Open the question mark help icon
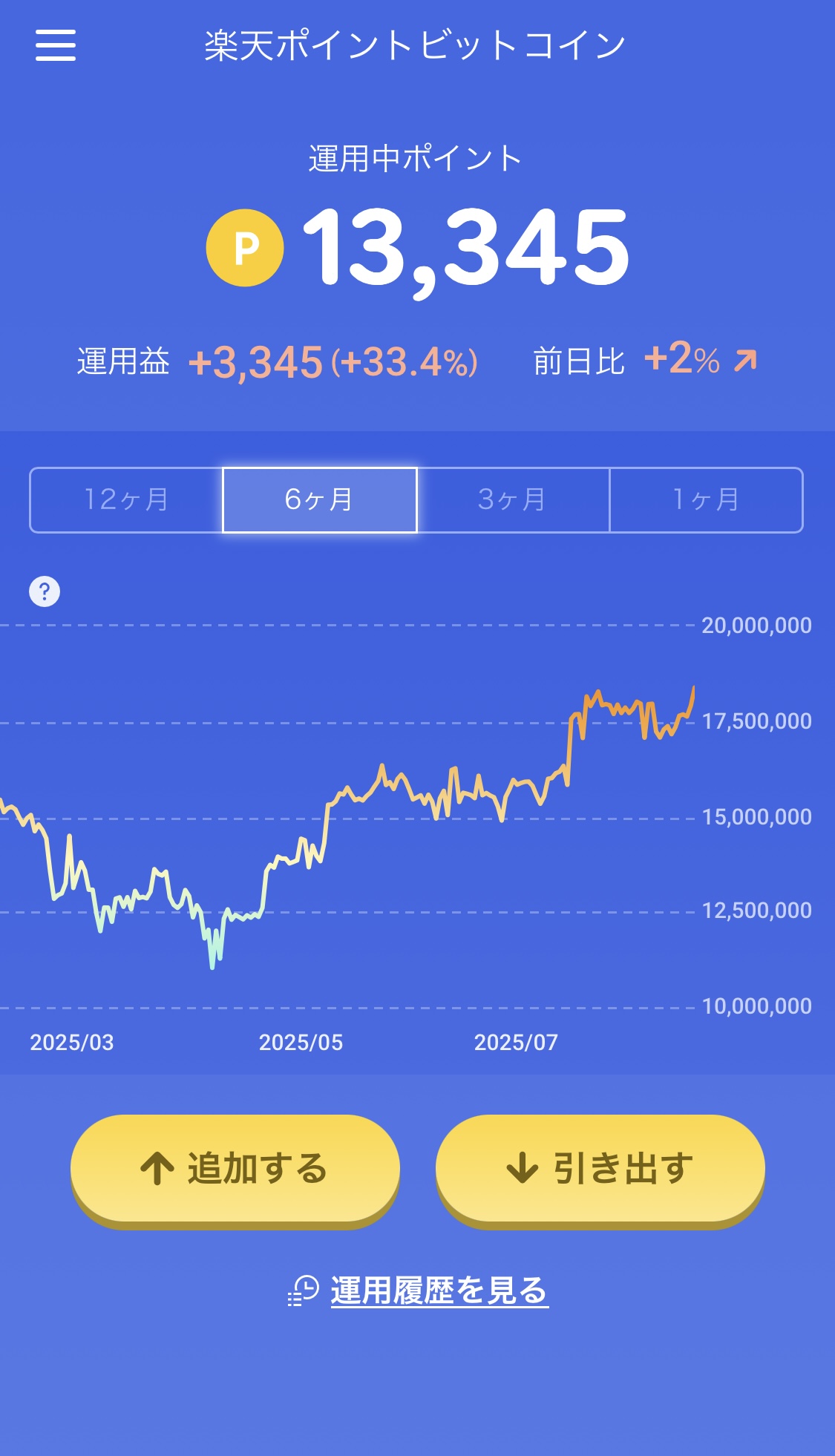The width and height of the screenshot is (835, 1456). 45,591
